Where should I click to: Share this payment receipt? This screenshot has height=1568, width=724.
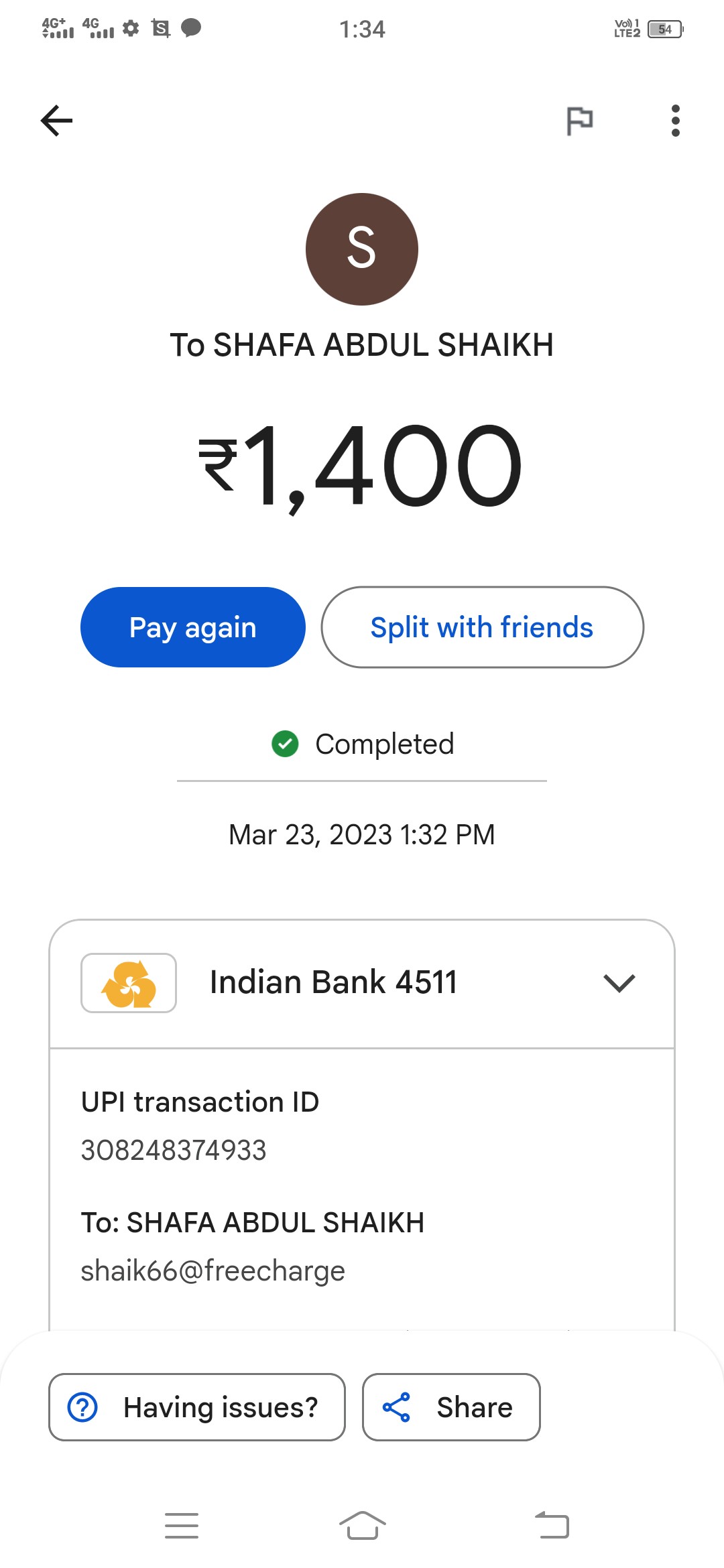click(x=451, y=1407)
